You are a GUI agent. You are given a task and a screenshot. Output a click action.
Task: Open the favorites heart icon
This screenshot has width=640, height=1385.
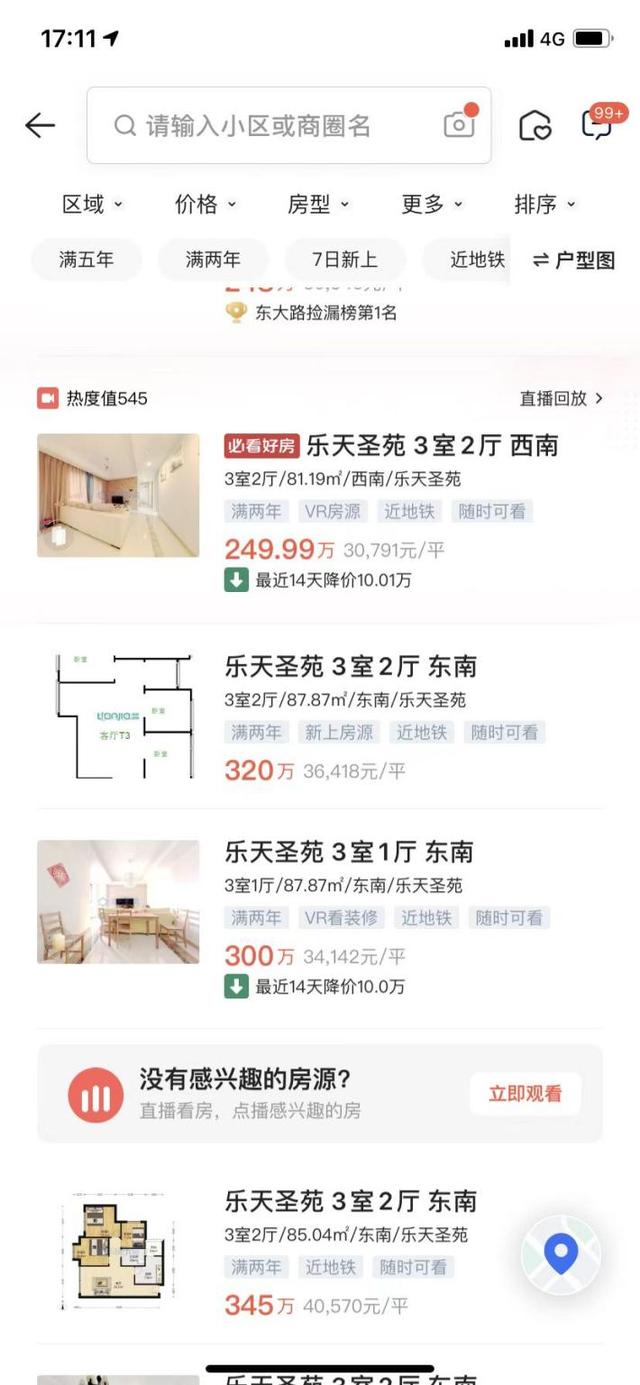coord(535,125)
